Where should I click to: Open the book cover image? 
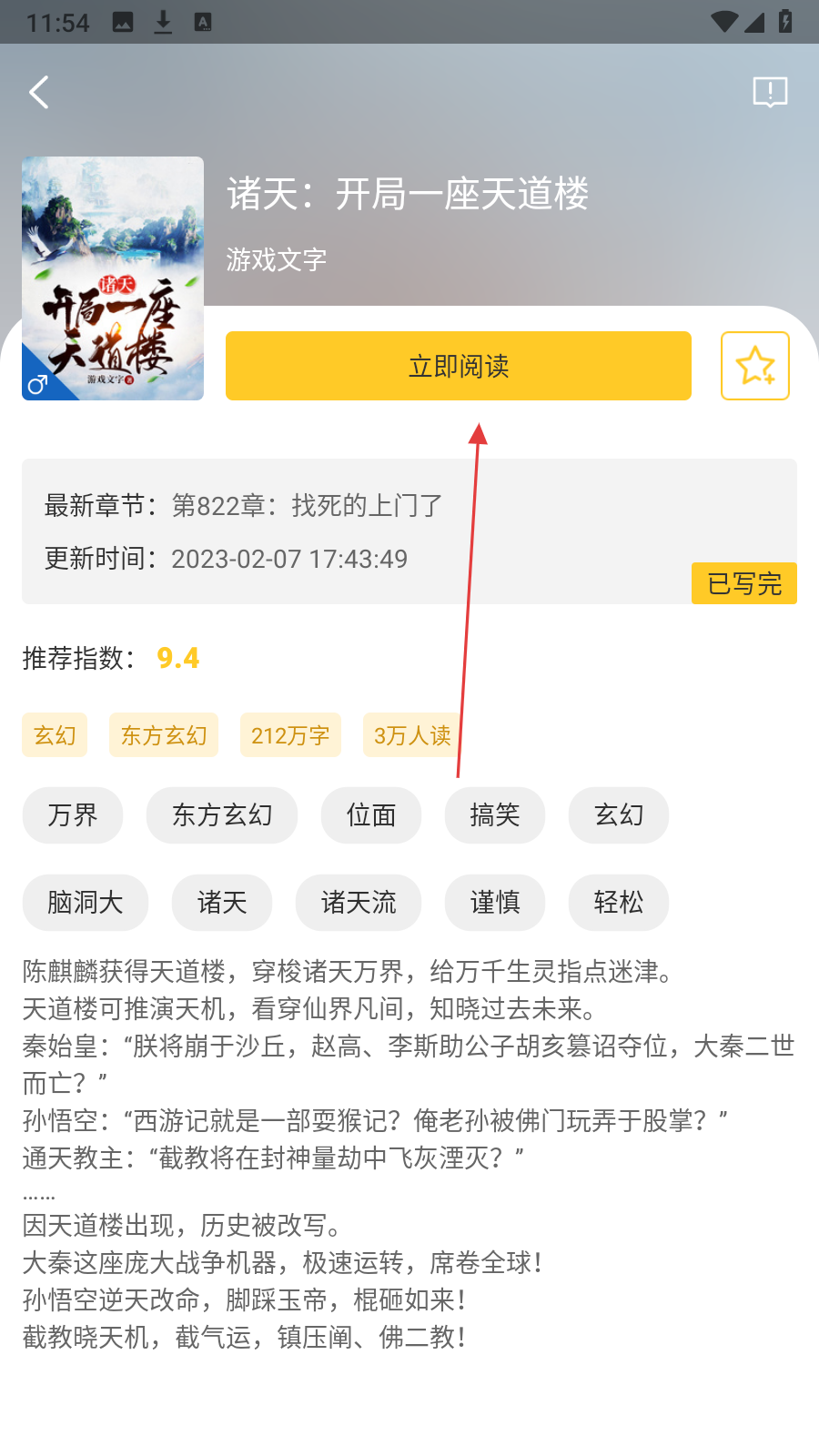tap(113, 278)
